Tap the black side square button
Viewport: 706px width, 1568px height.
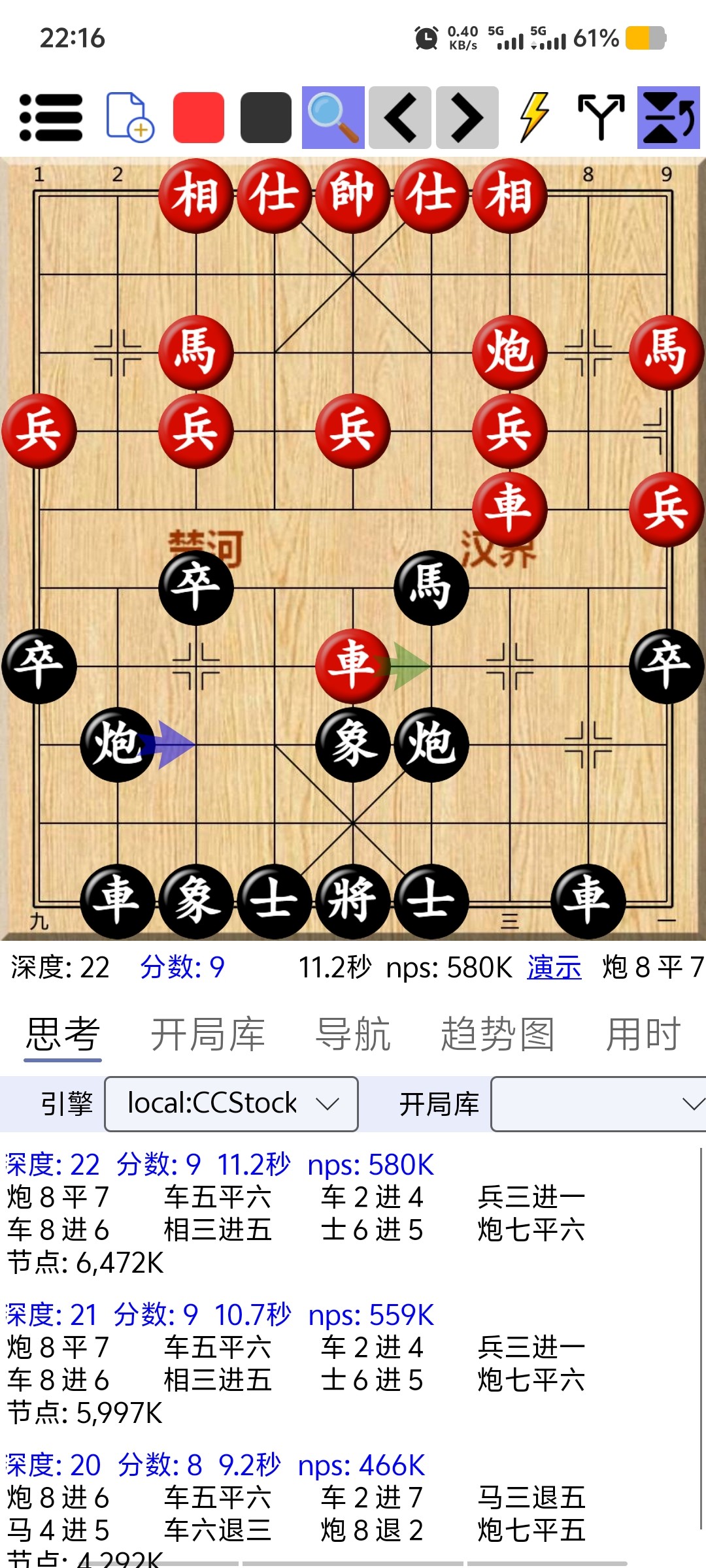266,118
